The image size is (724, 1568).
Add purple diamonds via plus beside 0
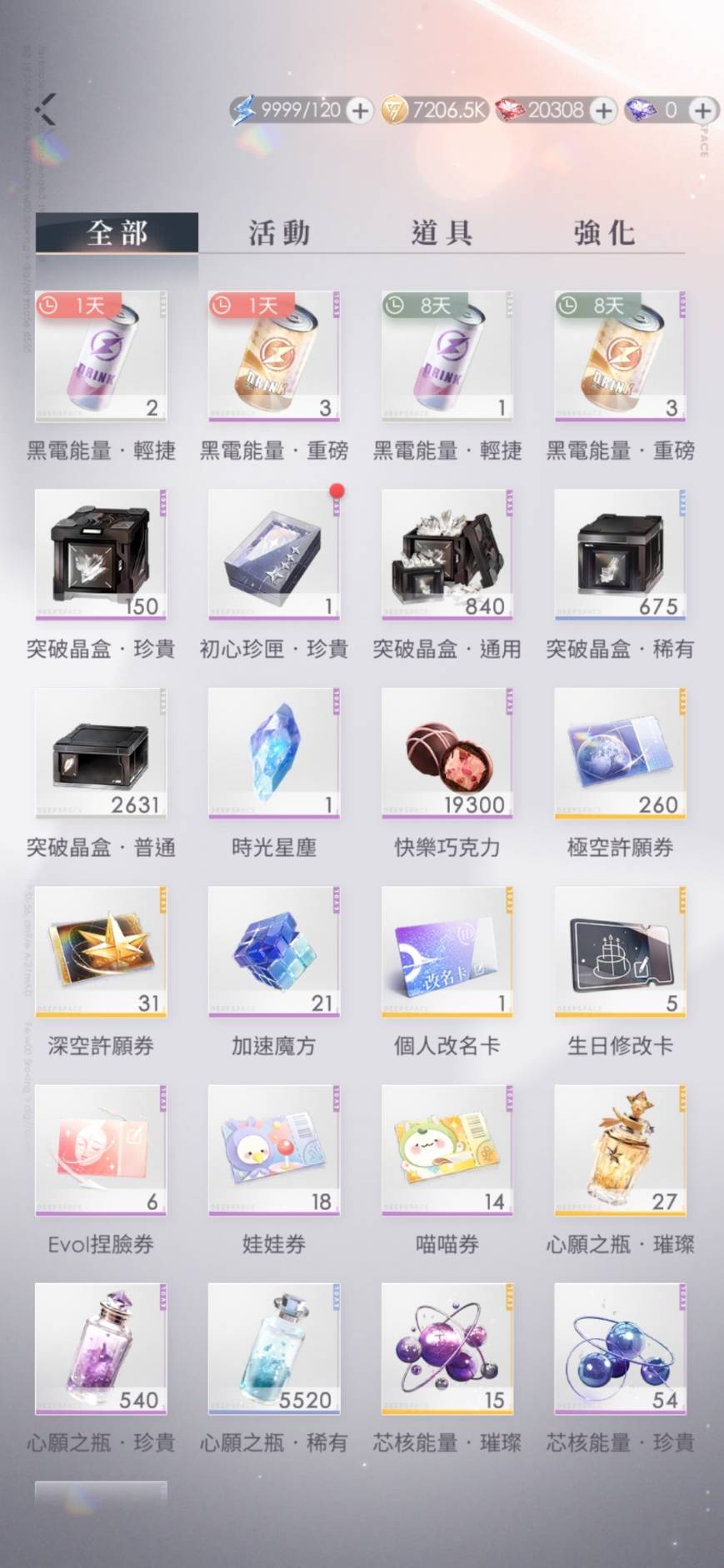click(x=702, y=110)
